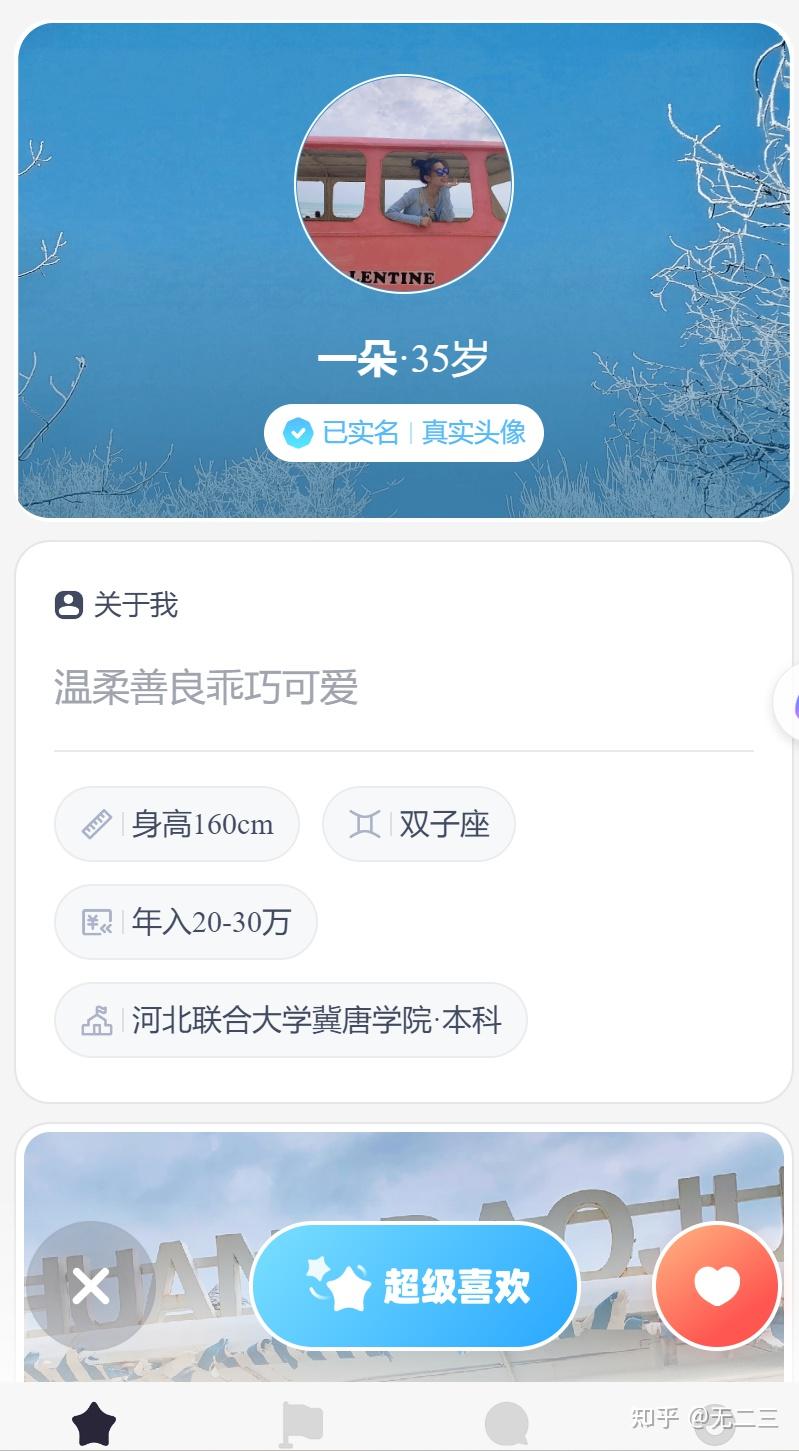Click the 已实名 verification label
Screen dimensions: 799x1451
[x=363, y=432]
